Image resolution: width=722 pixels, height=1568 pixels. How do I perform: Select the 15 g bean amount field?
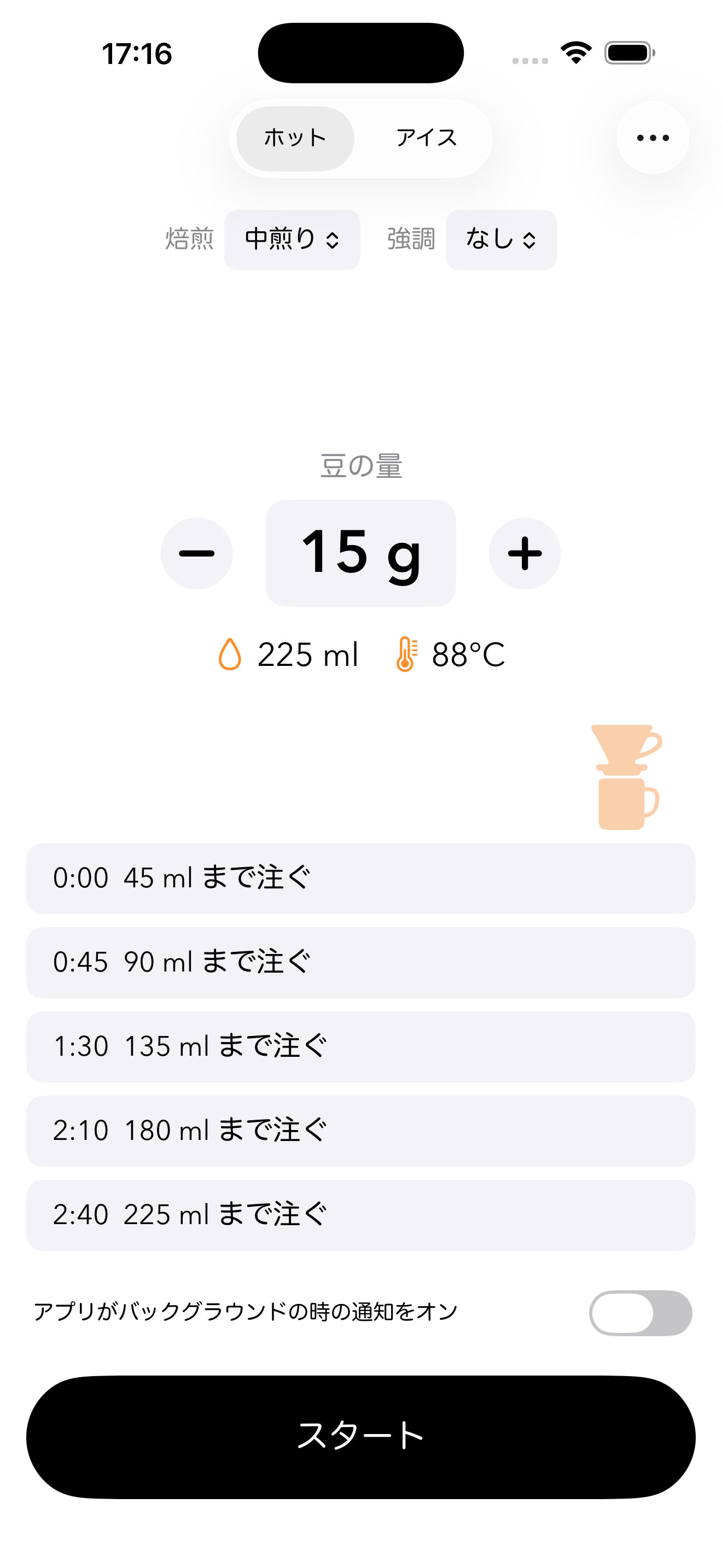click(x=361, y=553)
